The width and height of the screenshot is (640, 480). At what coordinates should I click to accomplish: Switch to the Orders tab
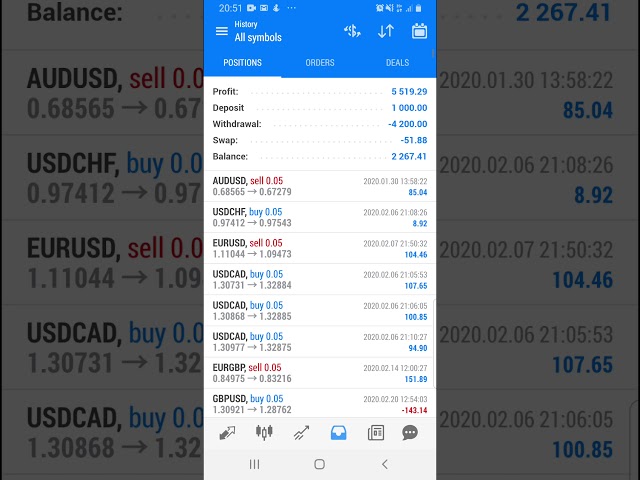320,62
